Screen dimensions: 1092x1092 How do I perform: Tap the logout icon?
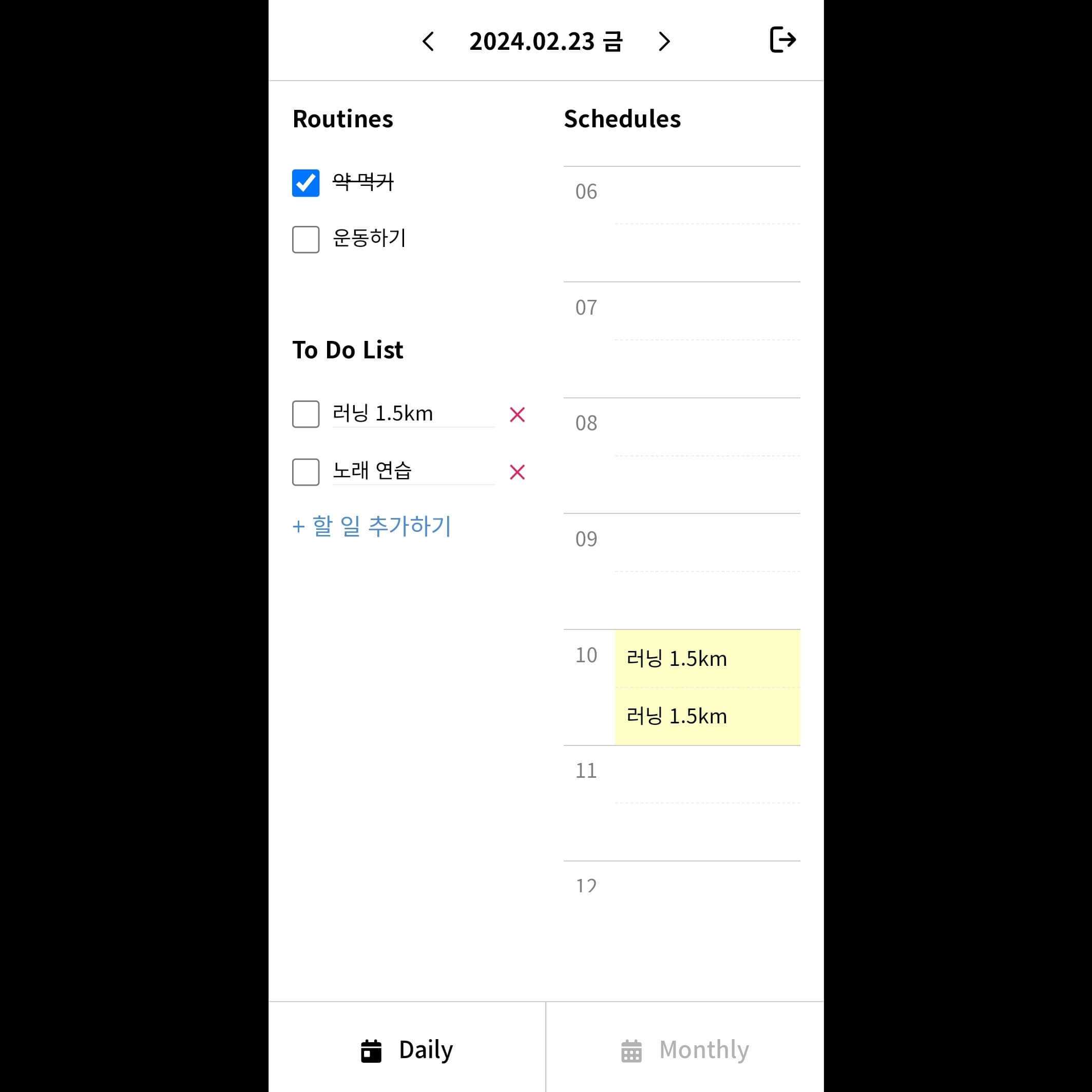click(783, 40)
